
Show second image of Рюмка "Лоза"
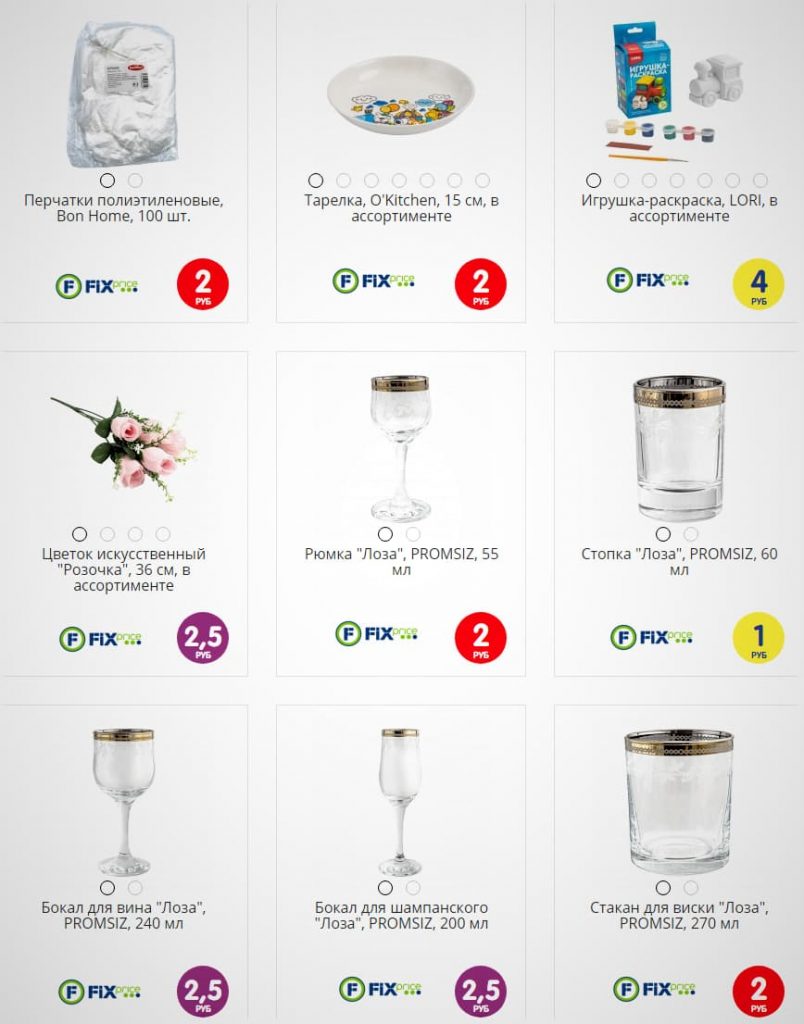[x=413, y=535]
